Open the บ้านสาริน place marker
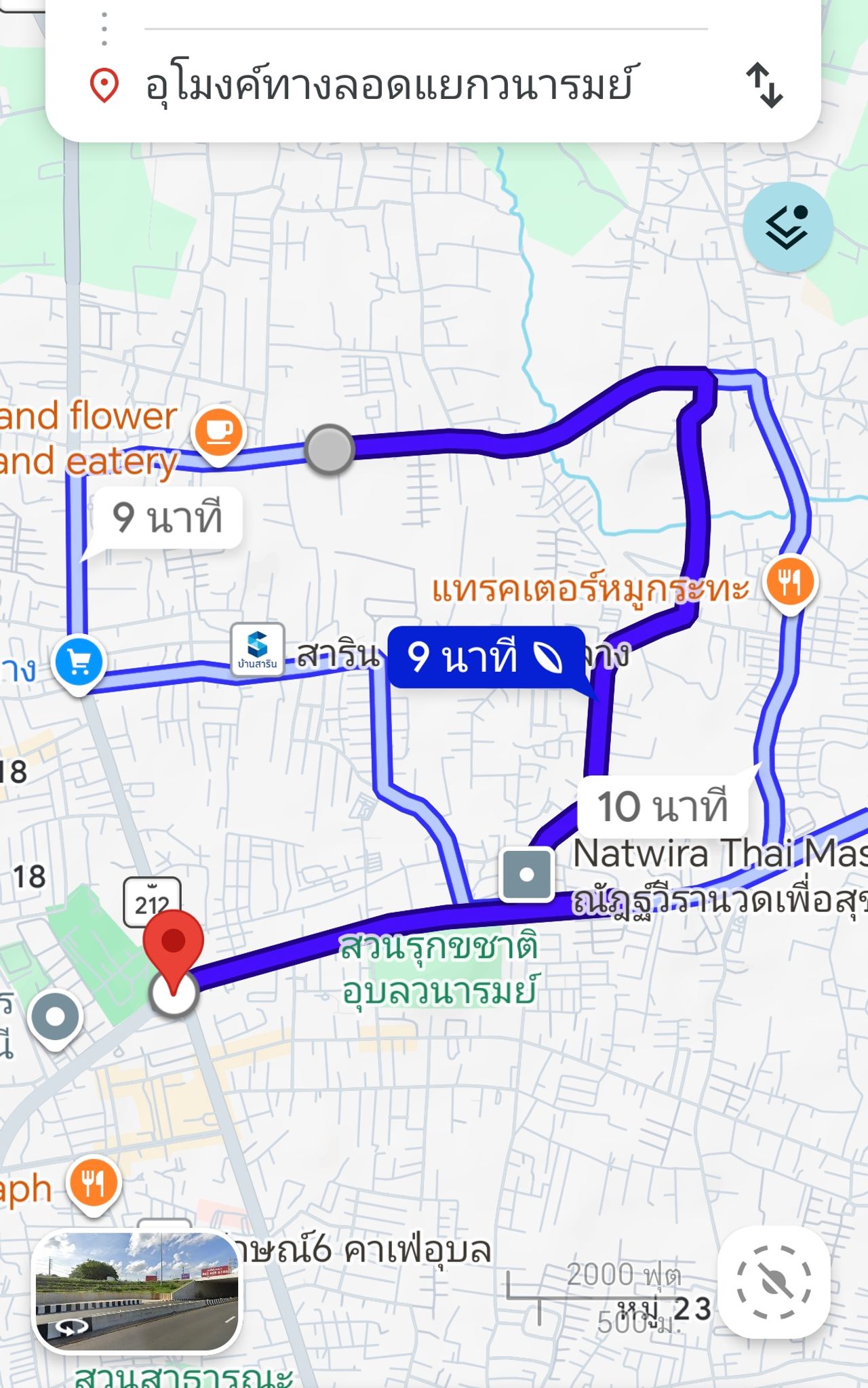The width and height of the screenshot is (868, 1388). [257, 649]
